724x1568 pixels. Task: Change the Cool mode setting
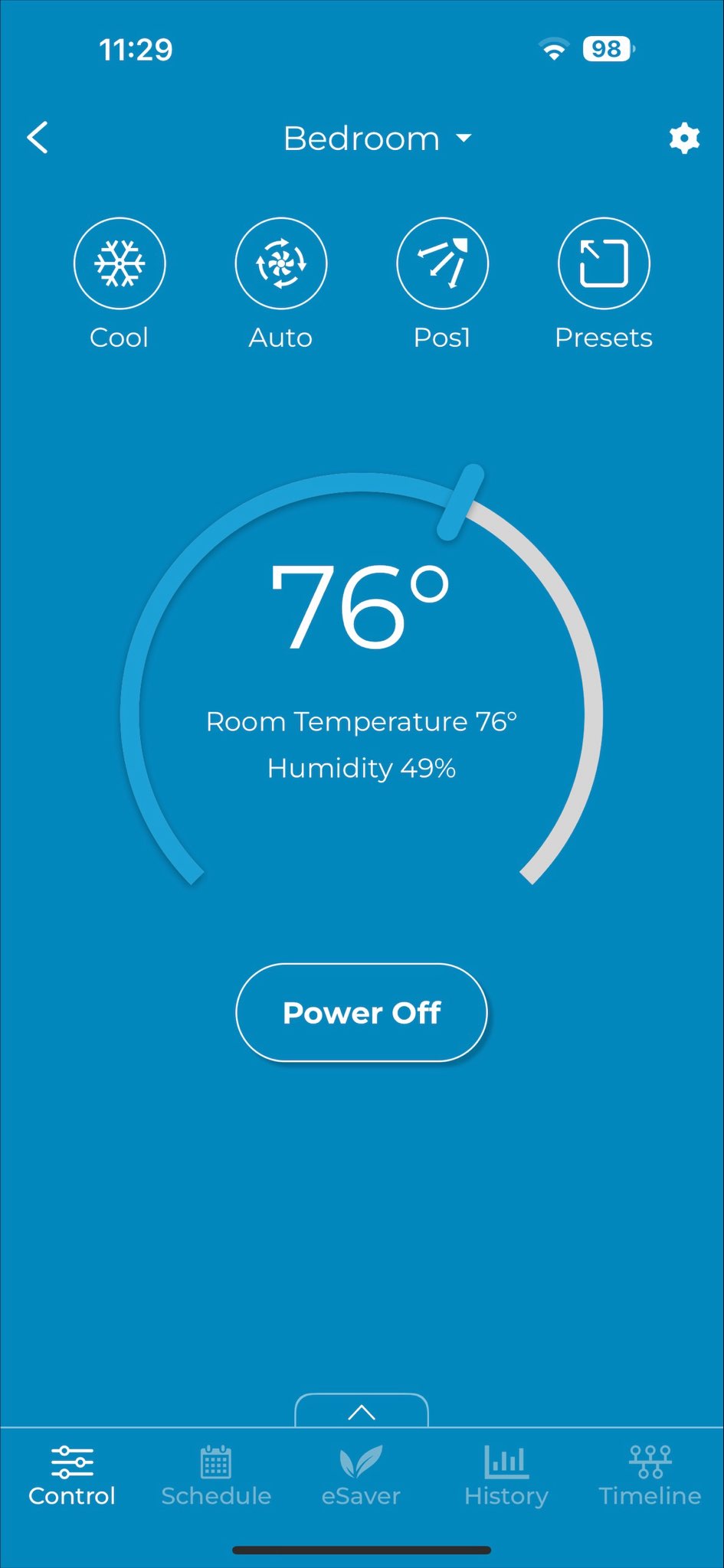(120, 263)
